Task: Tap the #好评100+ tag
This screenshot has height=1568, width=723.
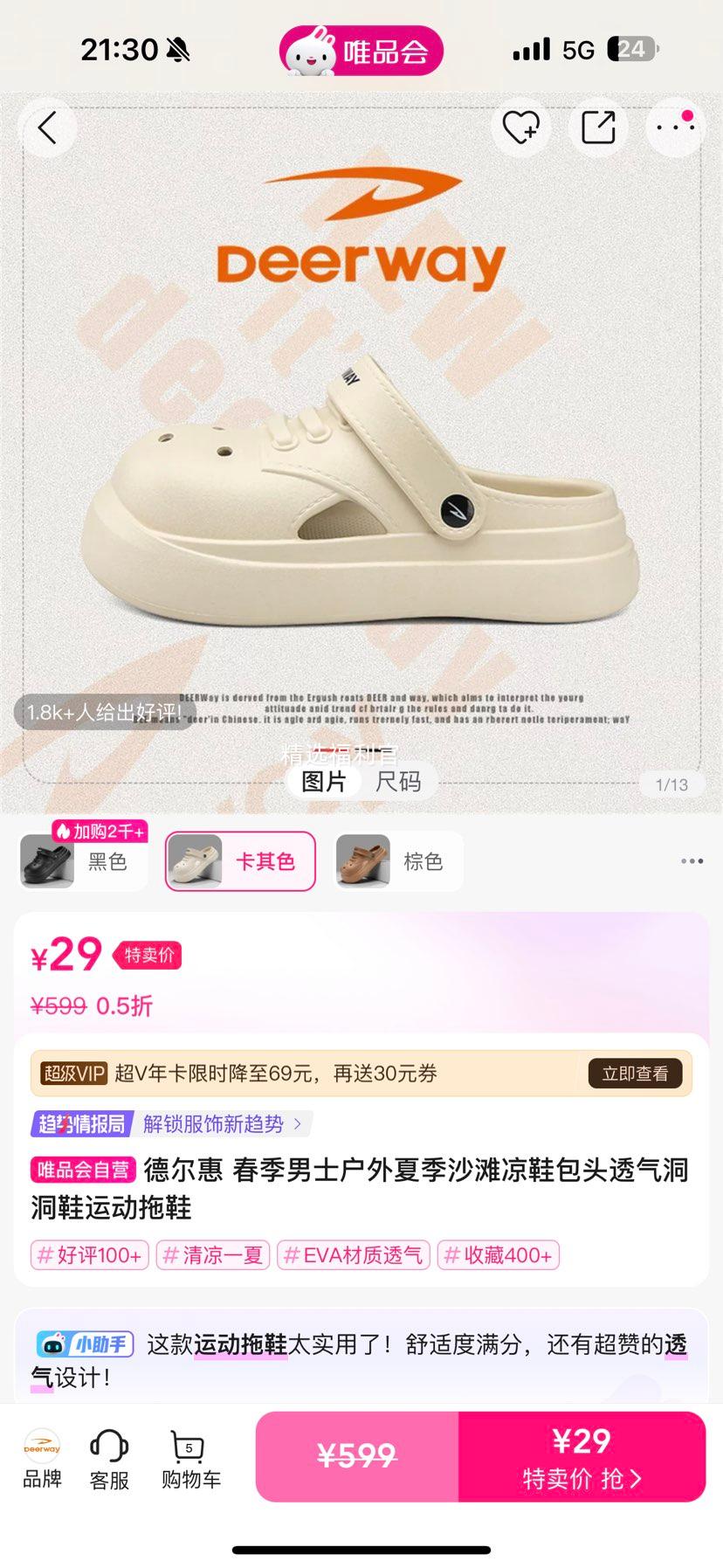Action: (90, 1255)
